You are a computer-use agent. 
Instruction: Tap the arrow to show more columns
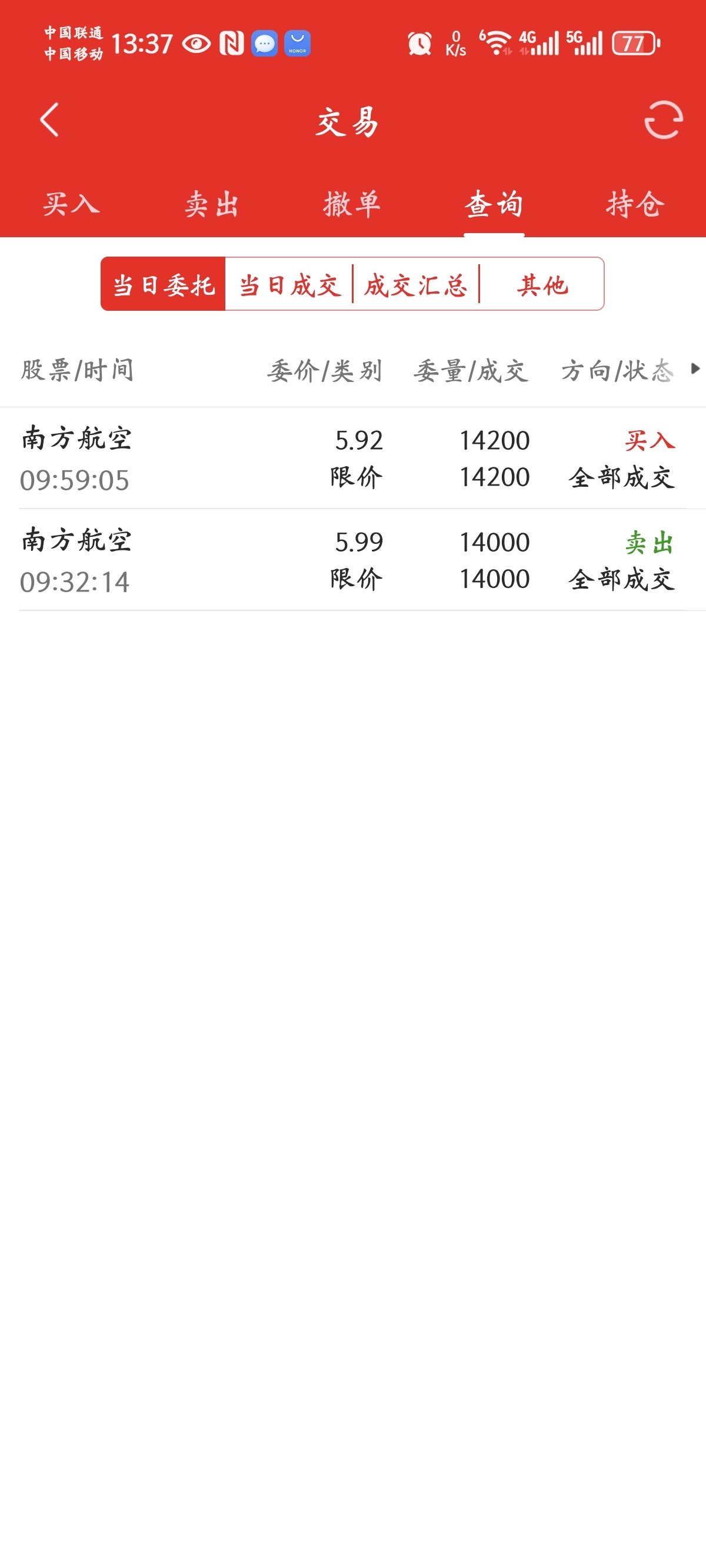coord(695,369)
